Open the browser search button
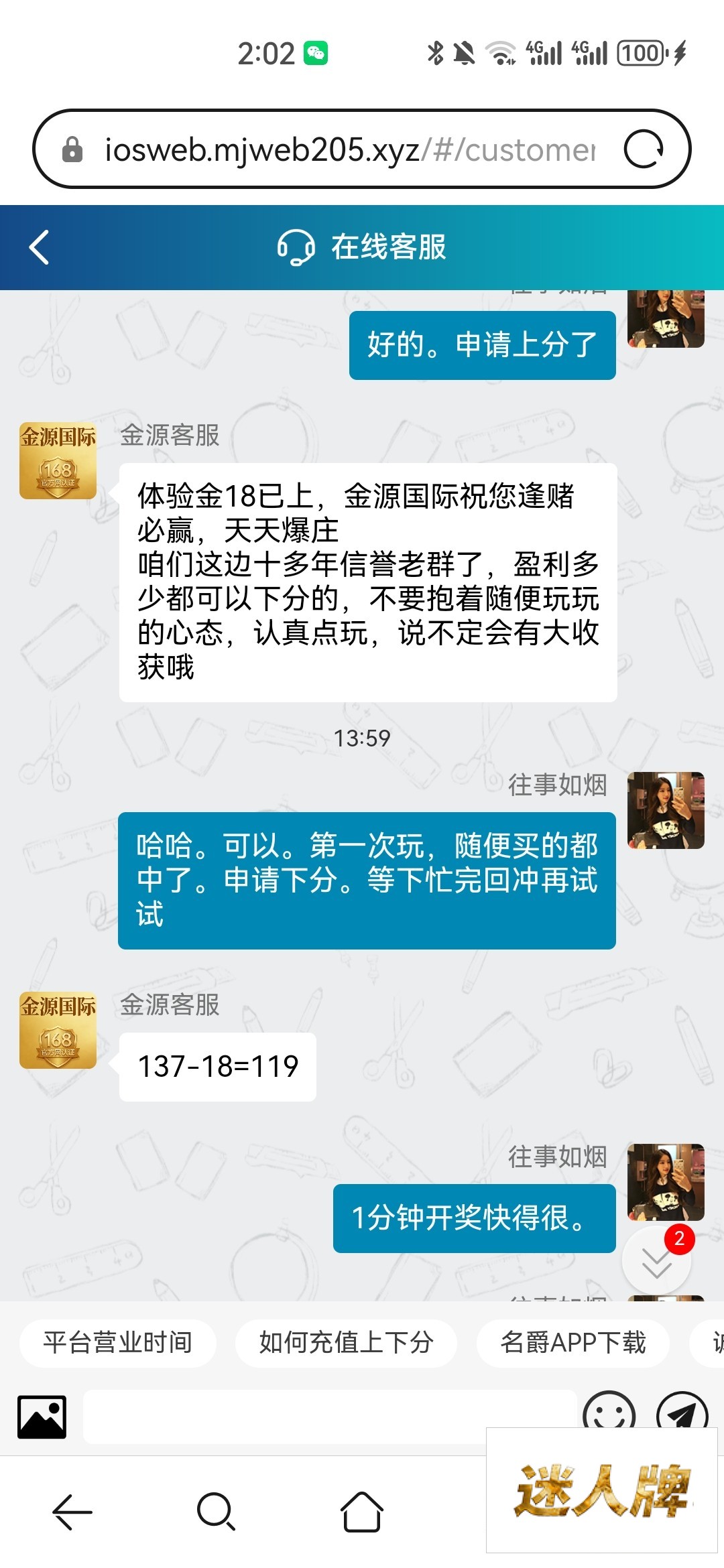Screen dimensions: 724x1568 click(x=216, y=1512)
